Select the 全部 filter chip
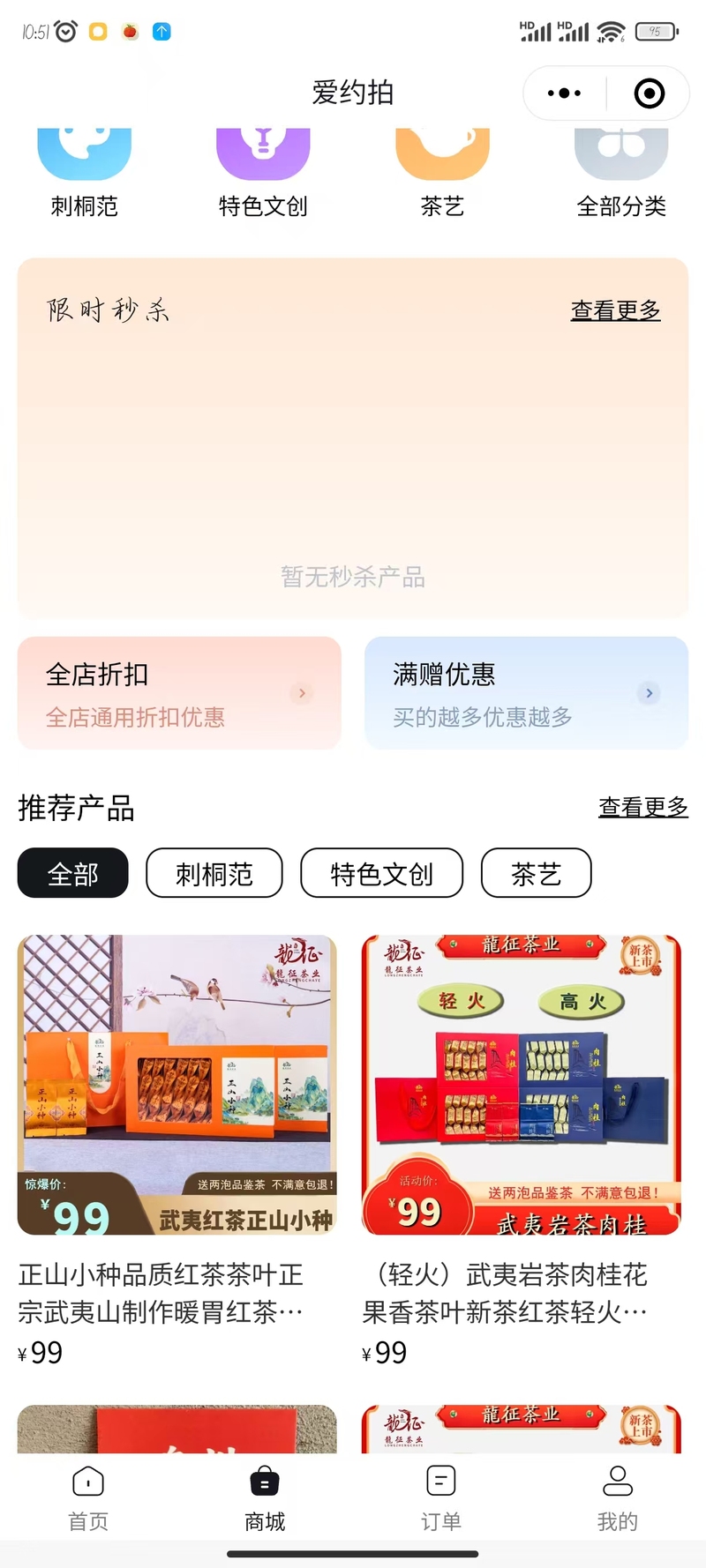Image resolution: width=706 pixels, height=1568 pixels. [x=73, y=874]
